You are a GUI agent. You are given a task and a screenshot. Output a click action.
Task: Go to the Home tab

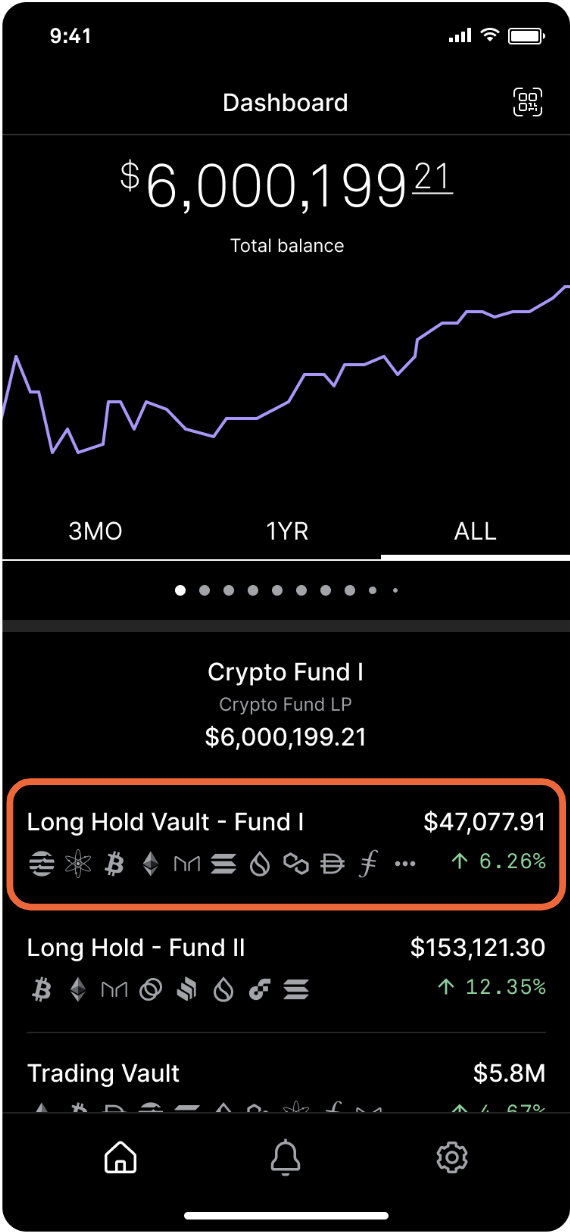pos(121,1157)
